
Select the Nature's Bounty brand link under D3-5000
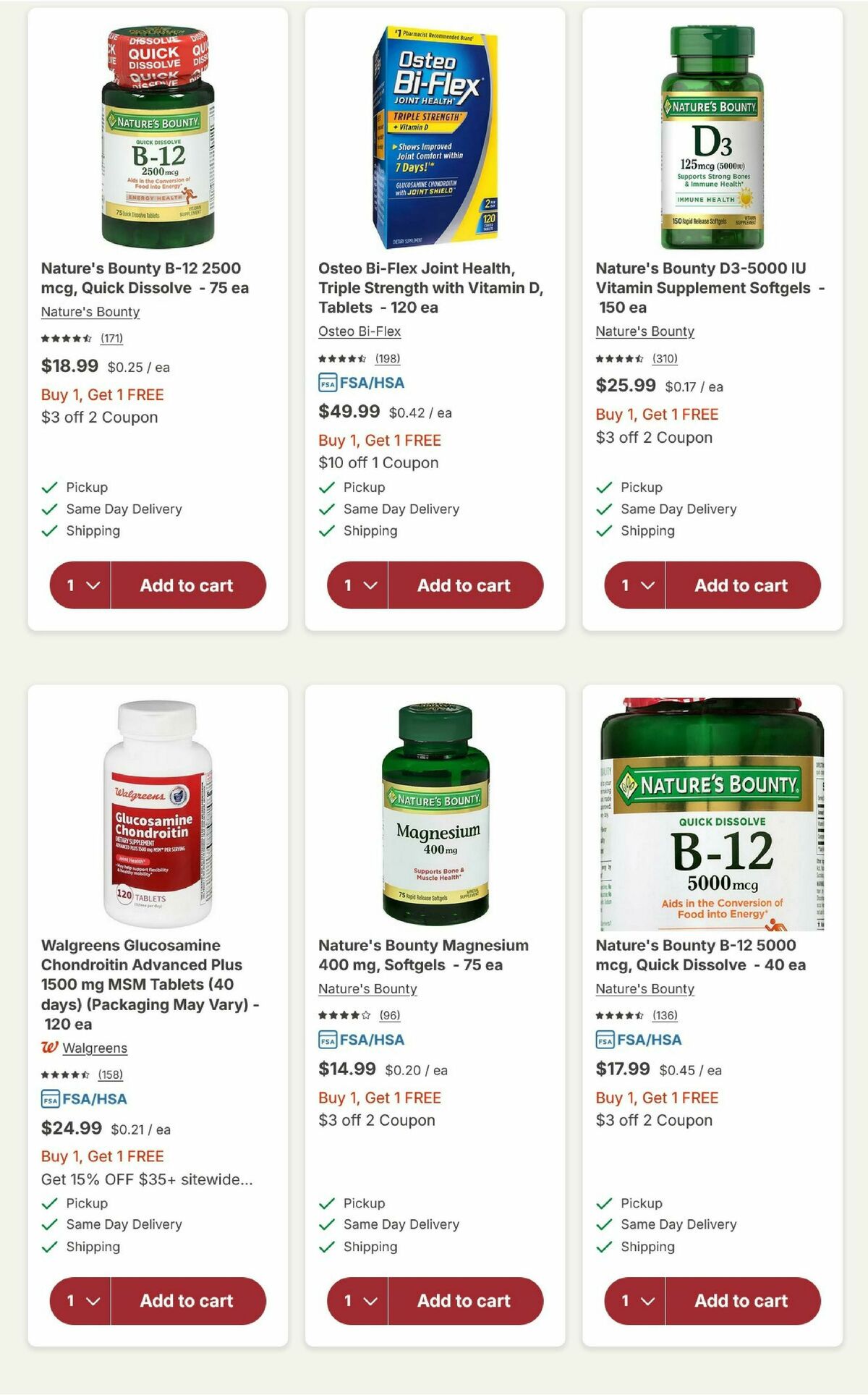coord(643,331)
